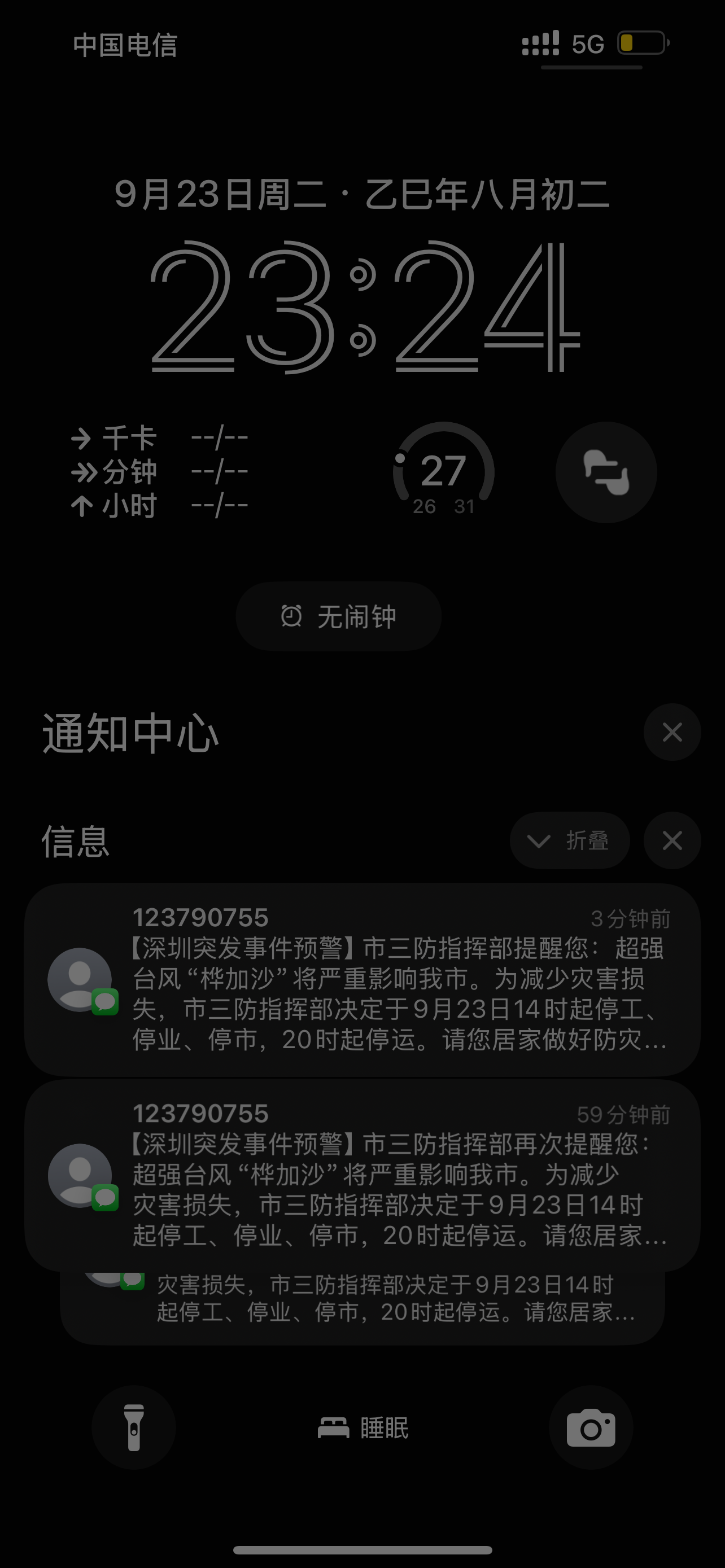This screenshot has height=1568, width=725.
Task: Collapse the 信息 notification group
Action: coord(569,840)
